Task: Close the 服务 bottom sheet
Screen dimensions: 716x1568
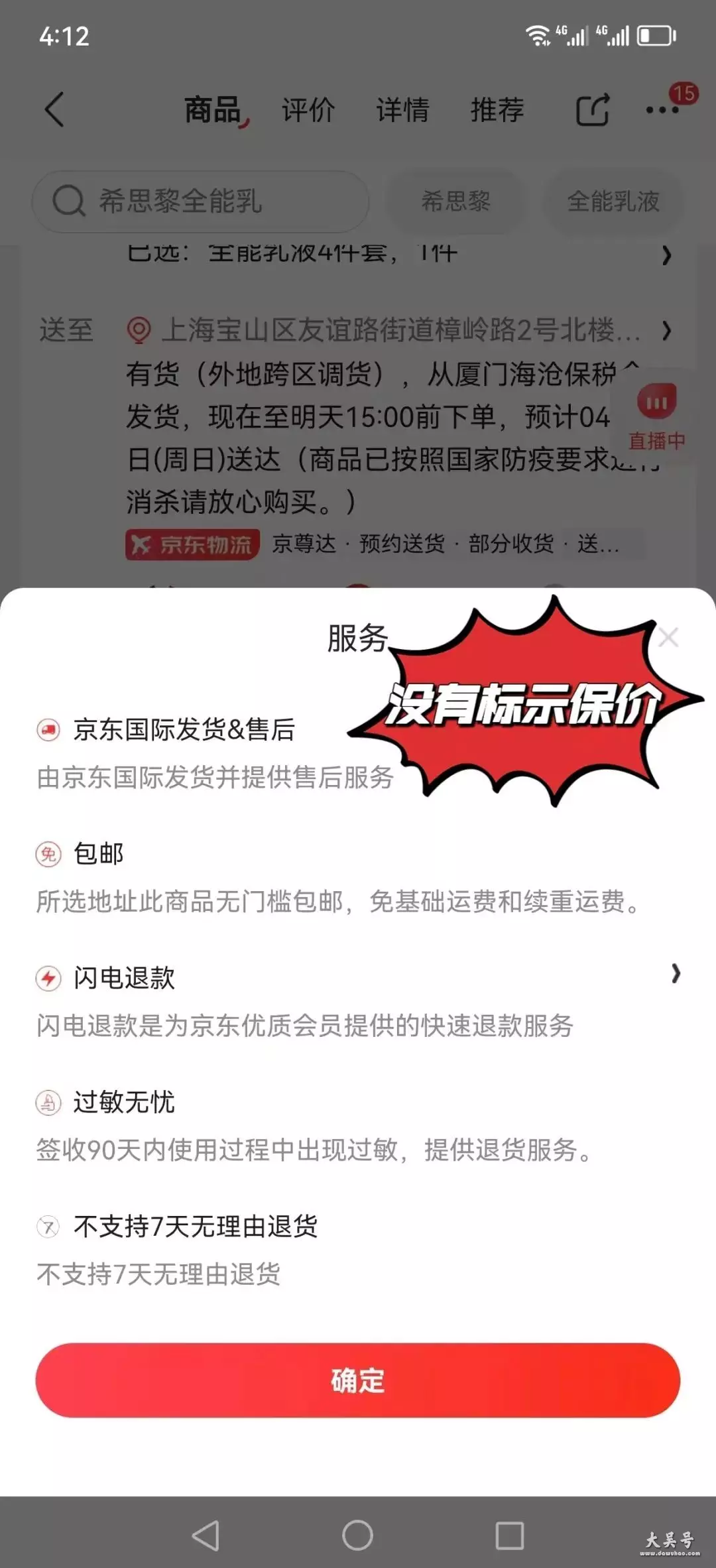Action: [x=668, y=637]
